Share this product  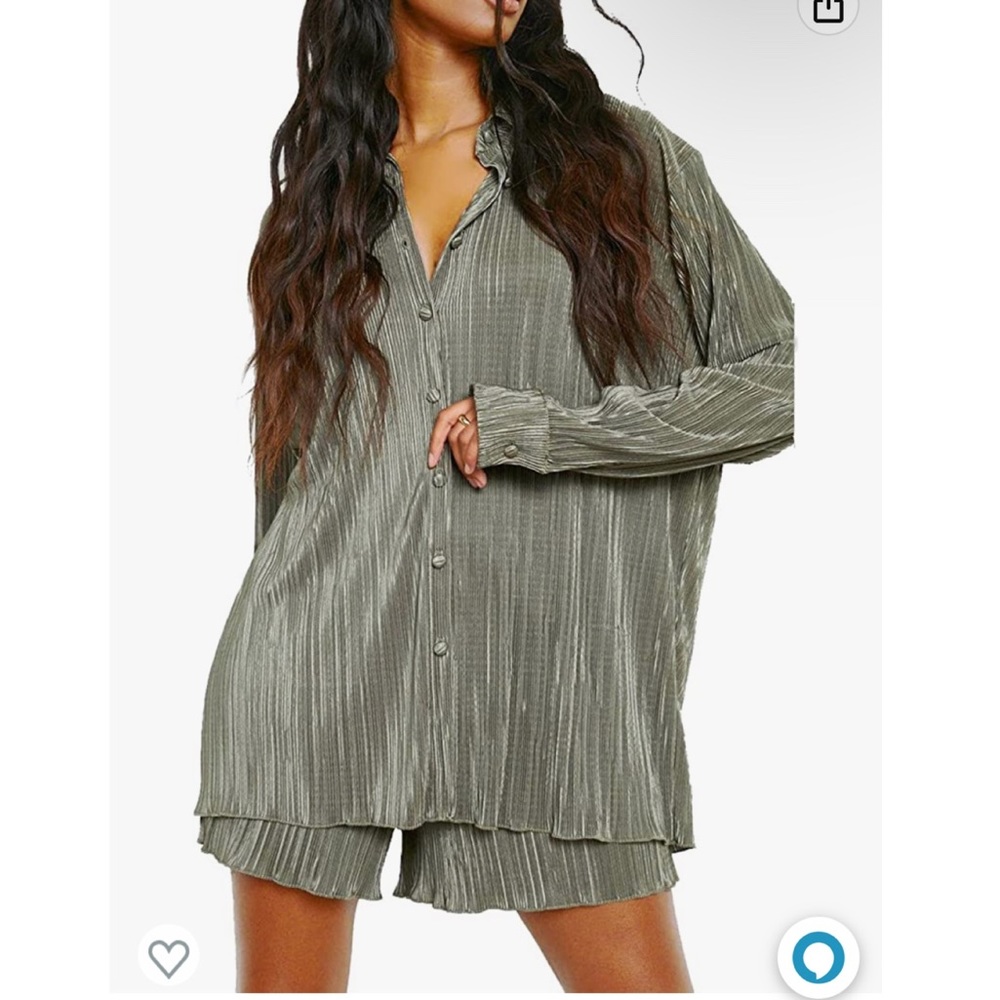828,10
